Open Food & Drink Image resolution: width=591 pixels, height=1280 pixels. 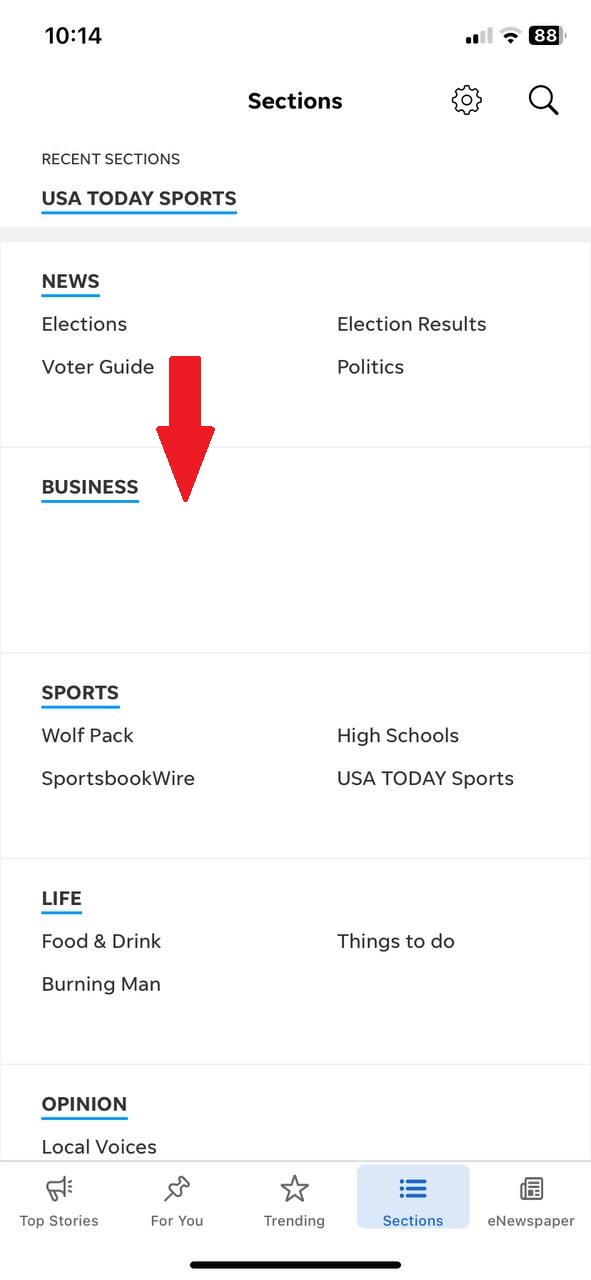[101, 941]
